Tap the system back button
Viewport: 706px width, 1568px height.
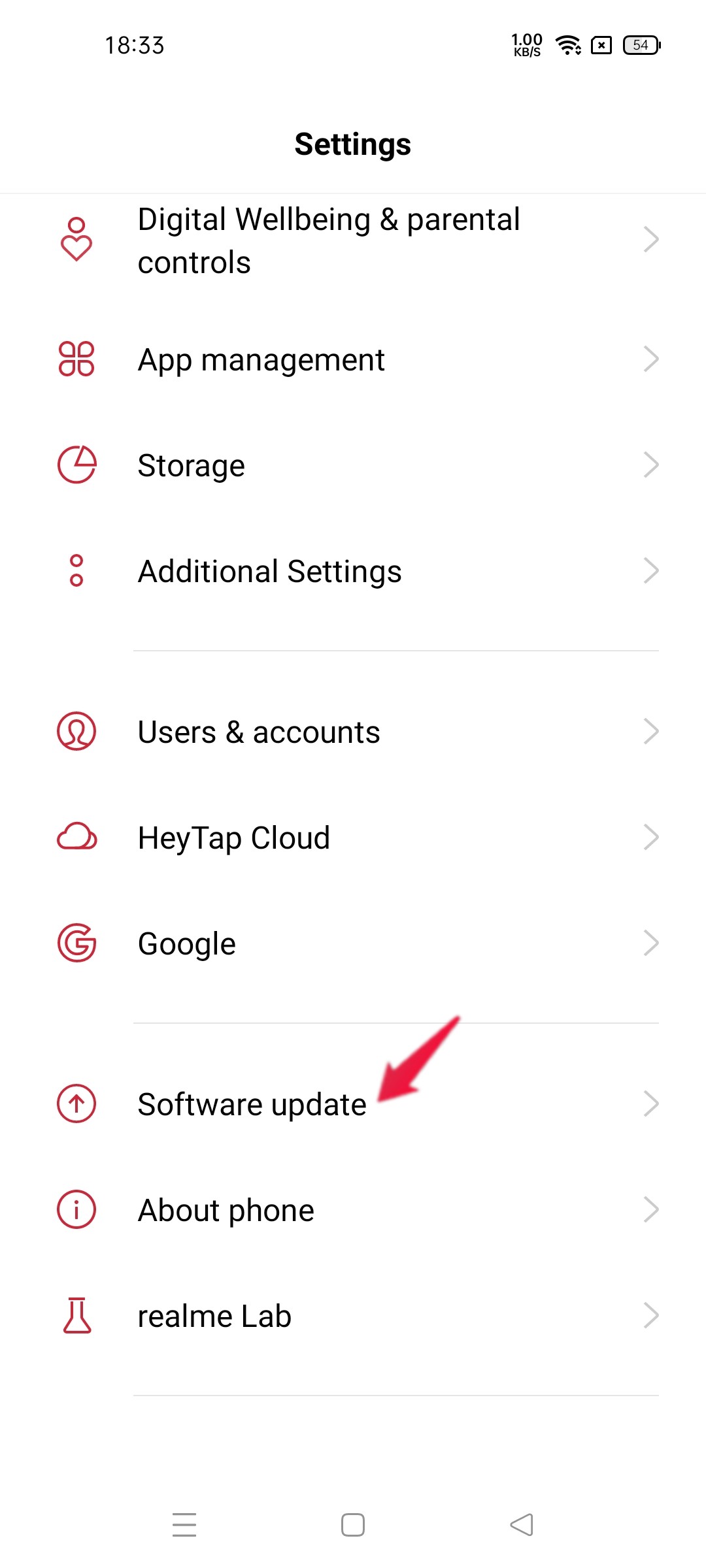(522, 1525)
